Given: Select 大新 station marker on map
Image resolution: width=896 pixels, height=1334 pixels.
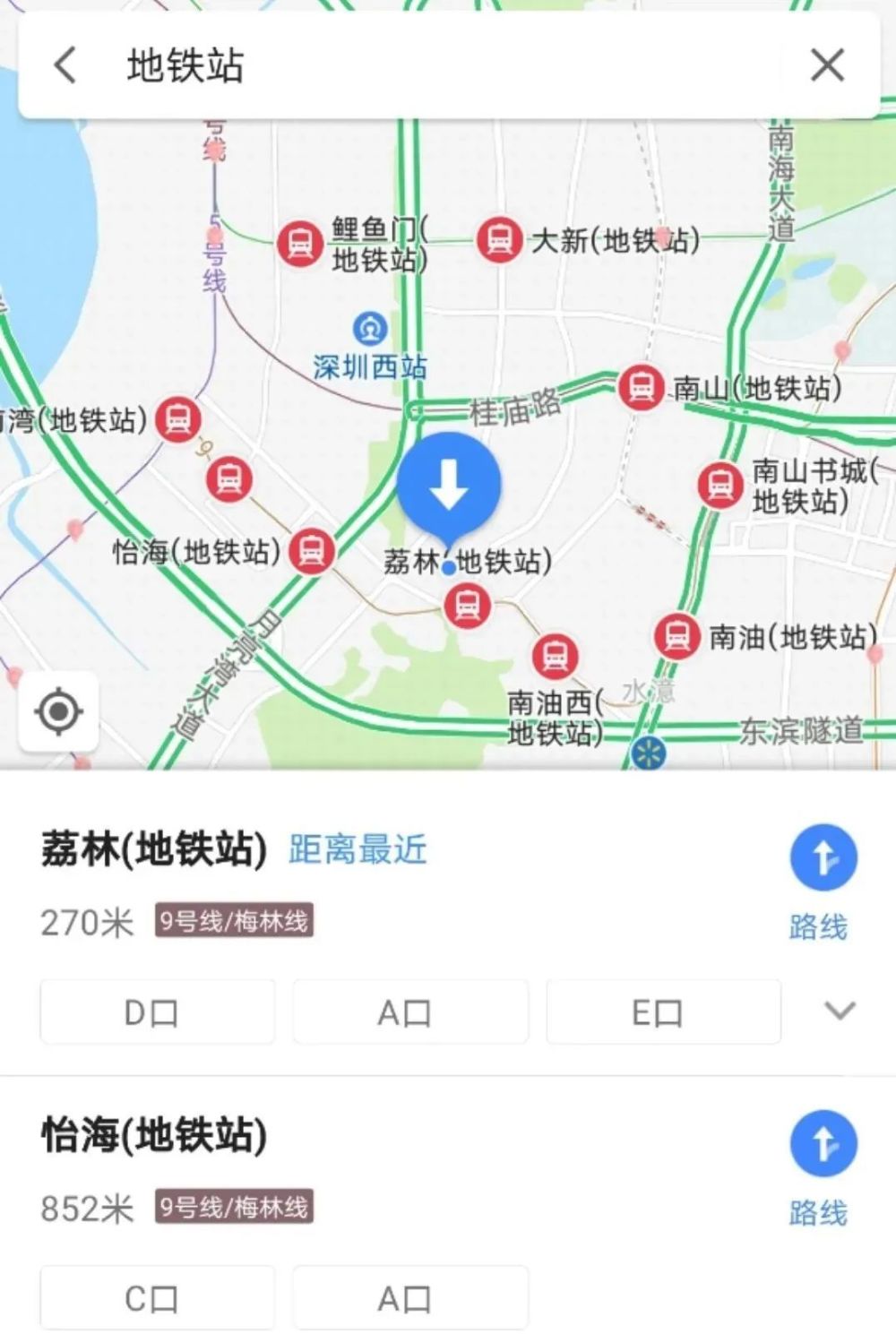Looking at the screenshot, I should coord(499,239).
